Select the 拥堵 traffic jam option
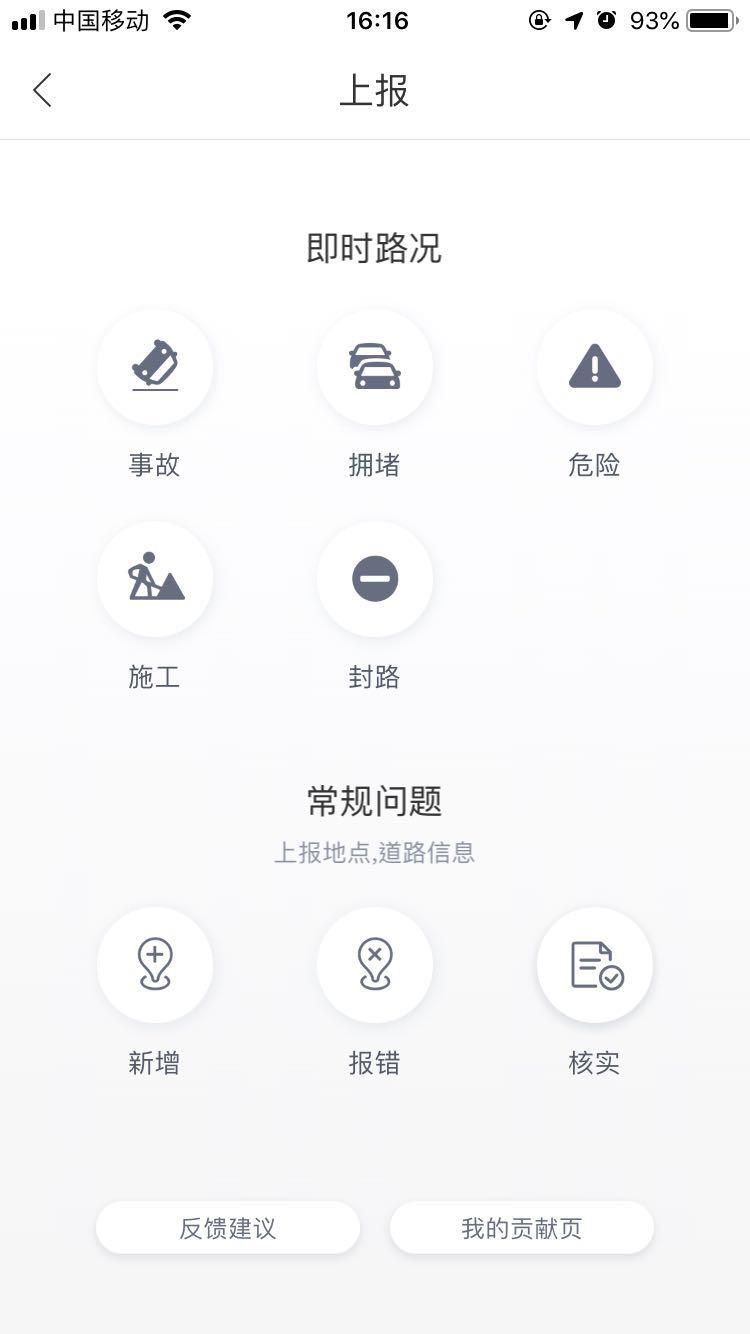The height and width of the screenshot is (1334, 750). click(x=375, y=367)
